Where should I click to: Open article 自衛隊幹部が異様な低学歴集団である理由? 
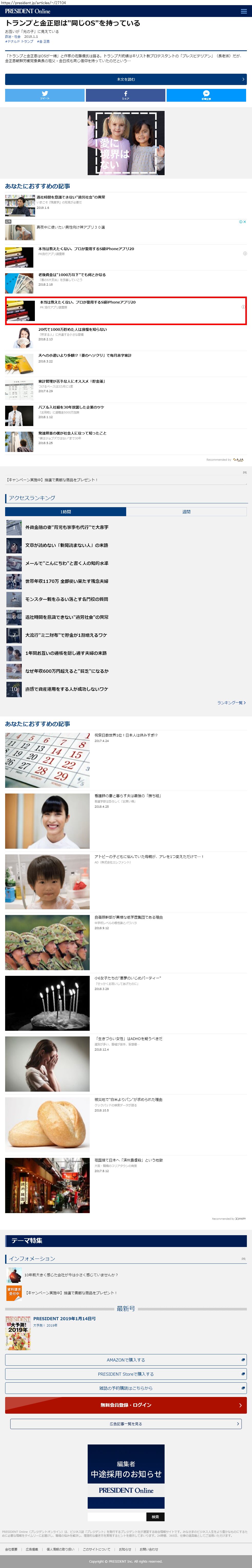point(128,917)
